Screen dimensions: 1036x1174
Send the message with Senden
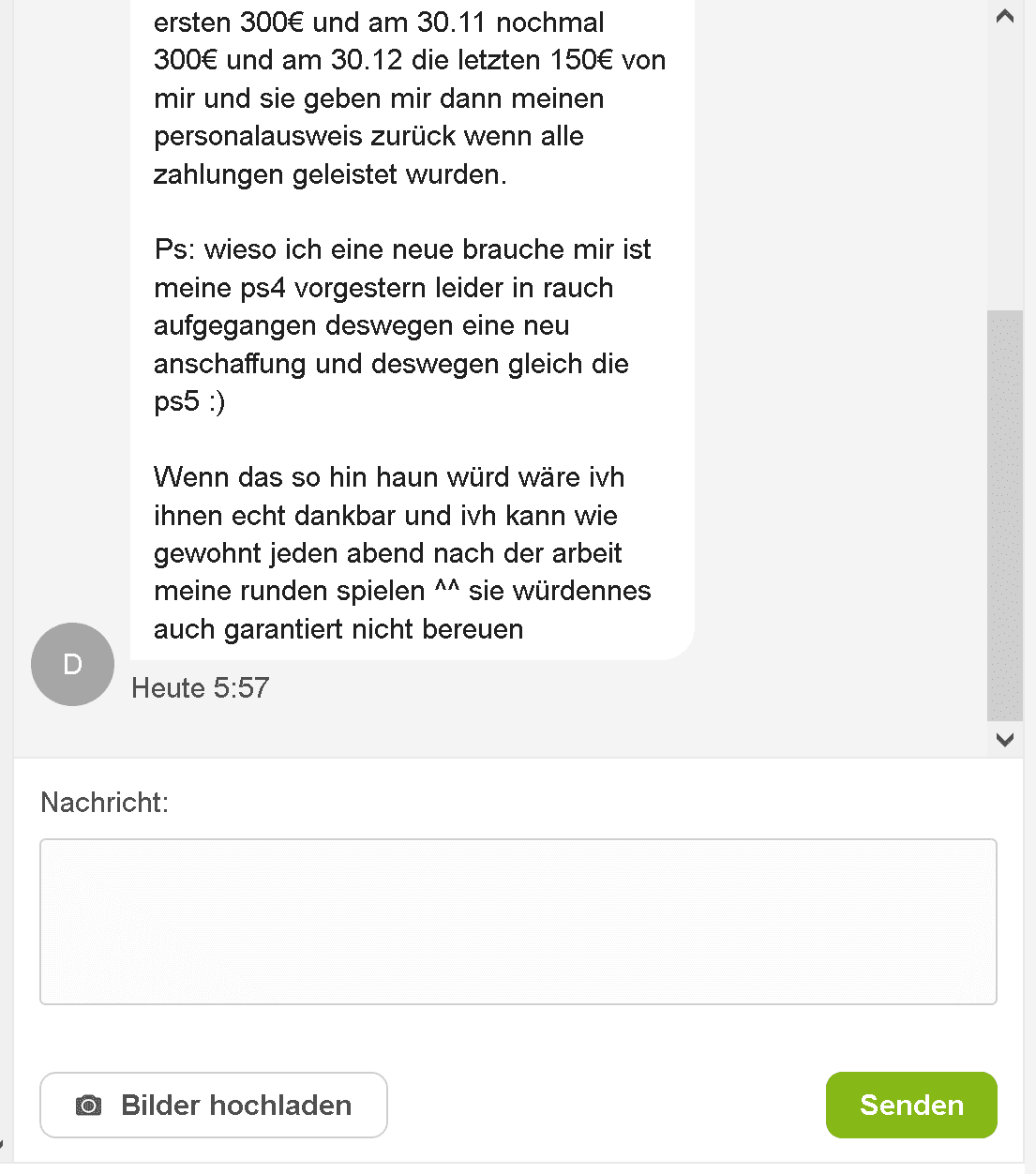pyautogui.click(x=910, y=1105)
